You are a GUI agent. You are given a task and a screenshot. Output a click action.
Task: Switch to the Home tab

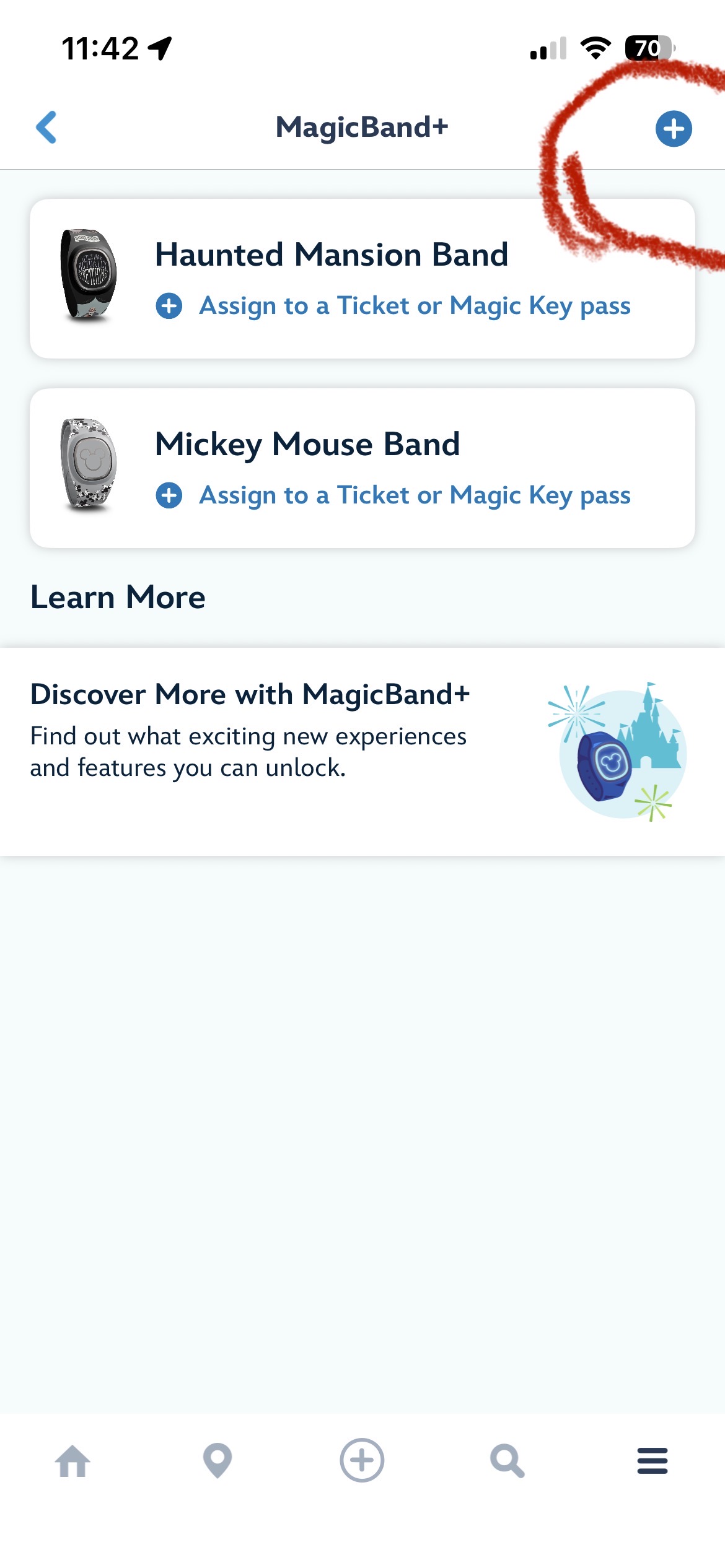[72, 1461]
